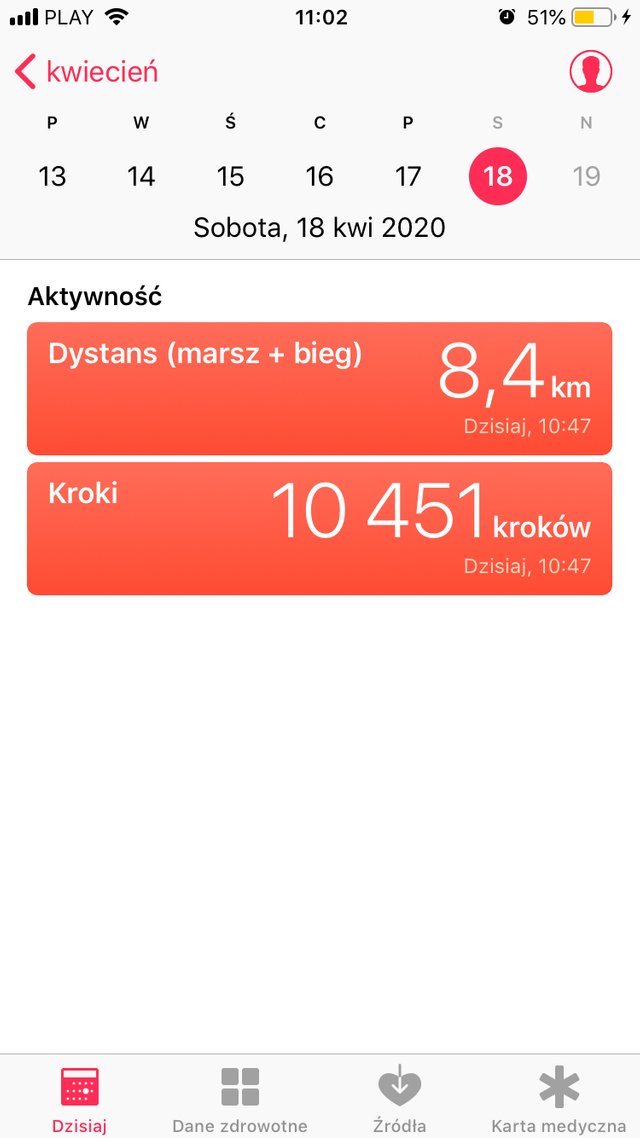Select day 16 in the calendar week
This screenshot has width=640, height=1138.
319,176
